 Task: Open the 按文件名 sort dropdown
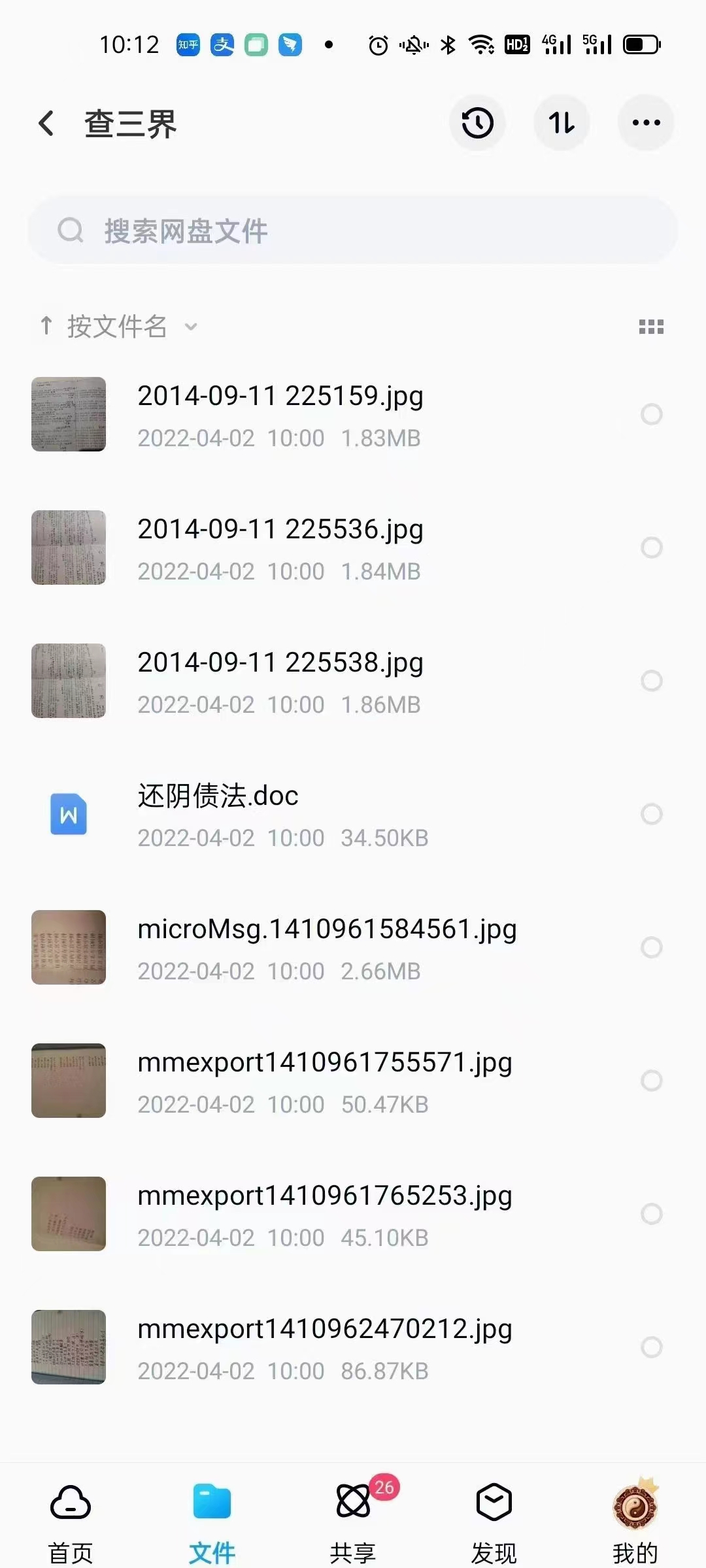pos(190,327)
